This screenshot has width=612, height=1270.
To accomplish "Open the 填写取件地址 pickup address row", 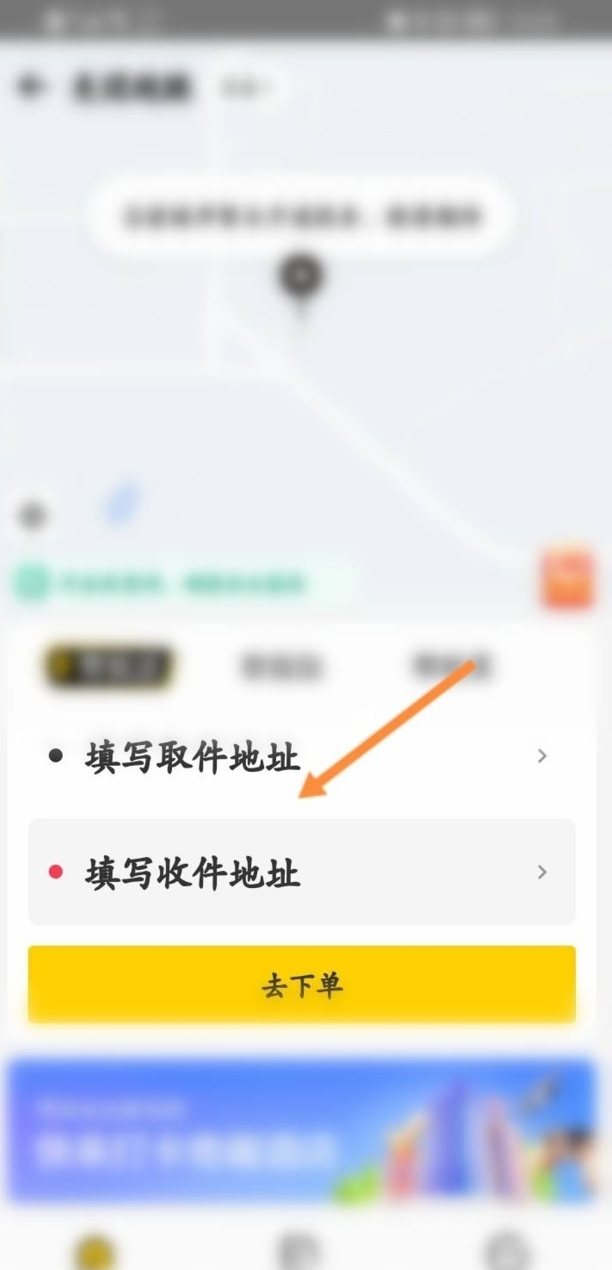I will pyautogui.click(x=300, y=757).
